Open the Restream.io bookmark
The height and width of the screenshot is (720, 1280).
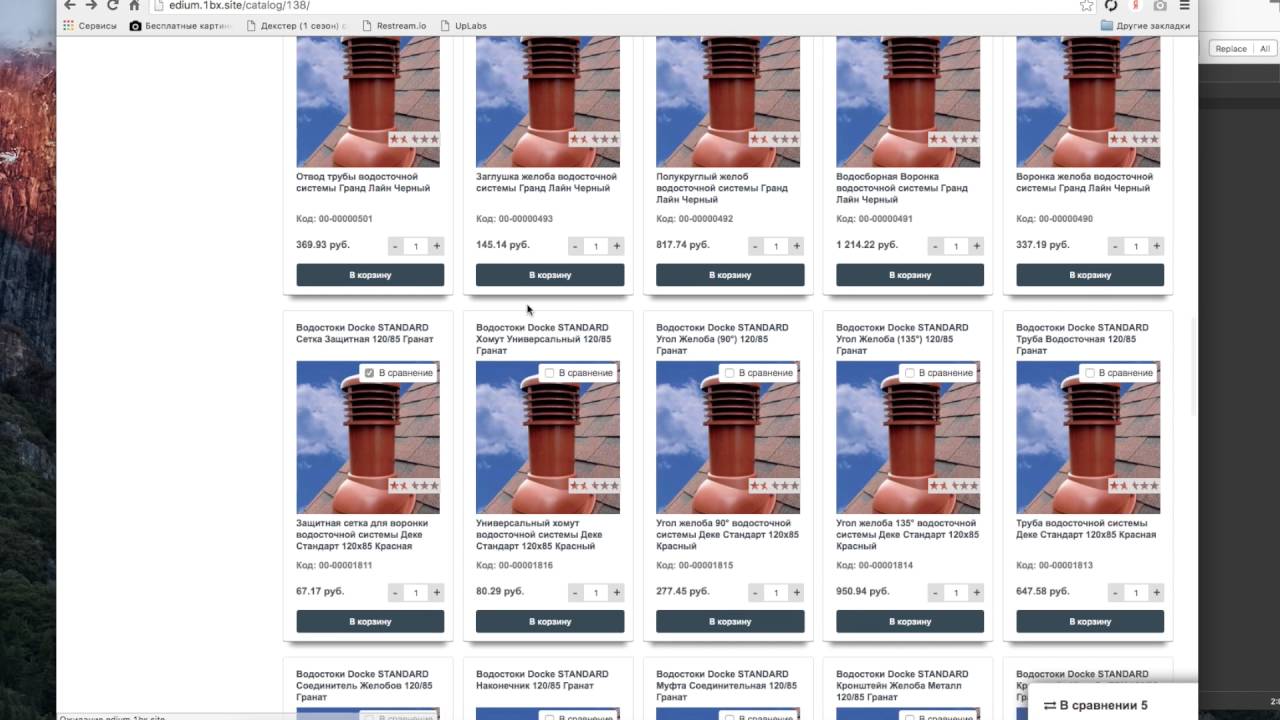(x=394, y=25)
